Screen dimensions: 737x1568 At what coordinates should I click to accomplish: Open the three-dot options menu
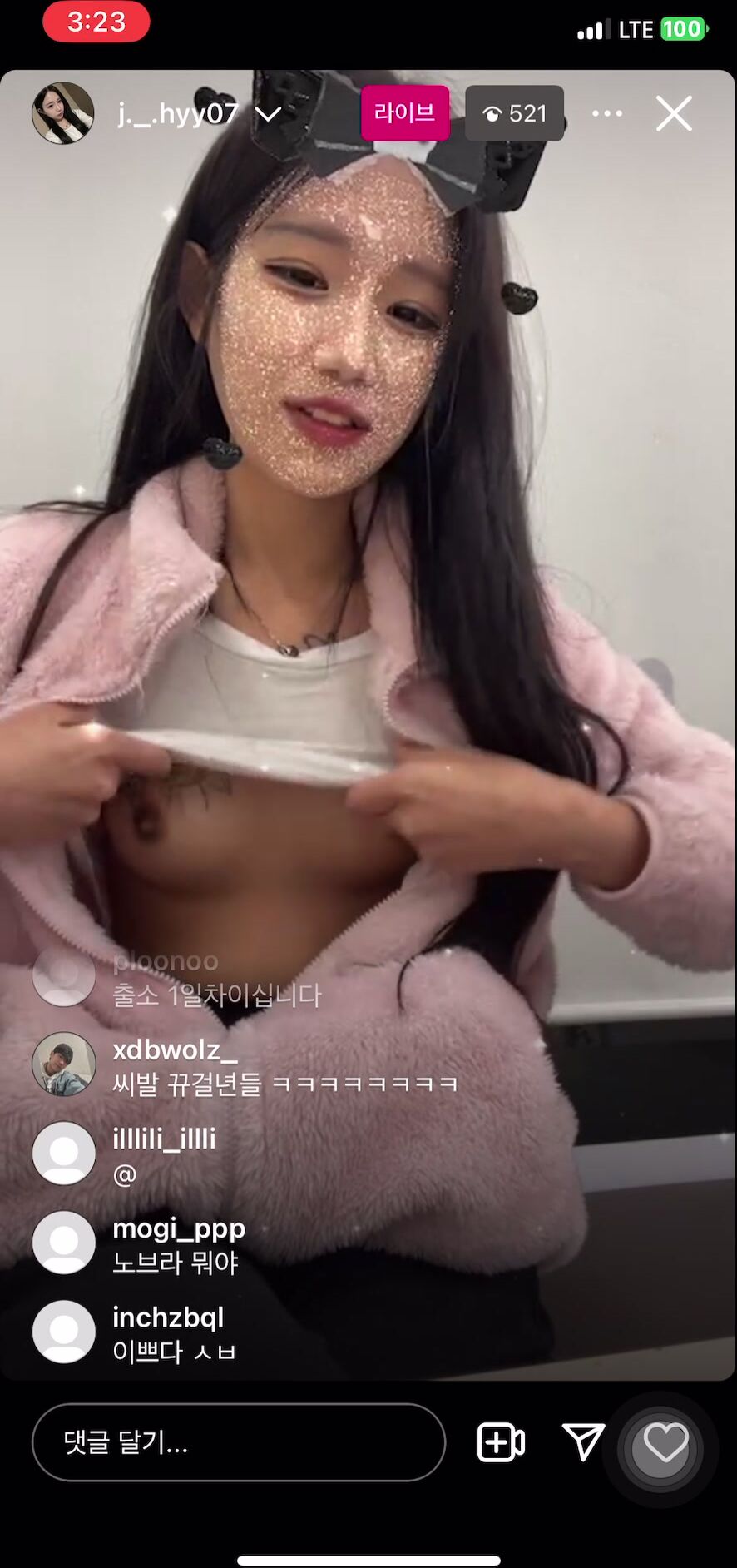(x=607, y=113)
